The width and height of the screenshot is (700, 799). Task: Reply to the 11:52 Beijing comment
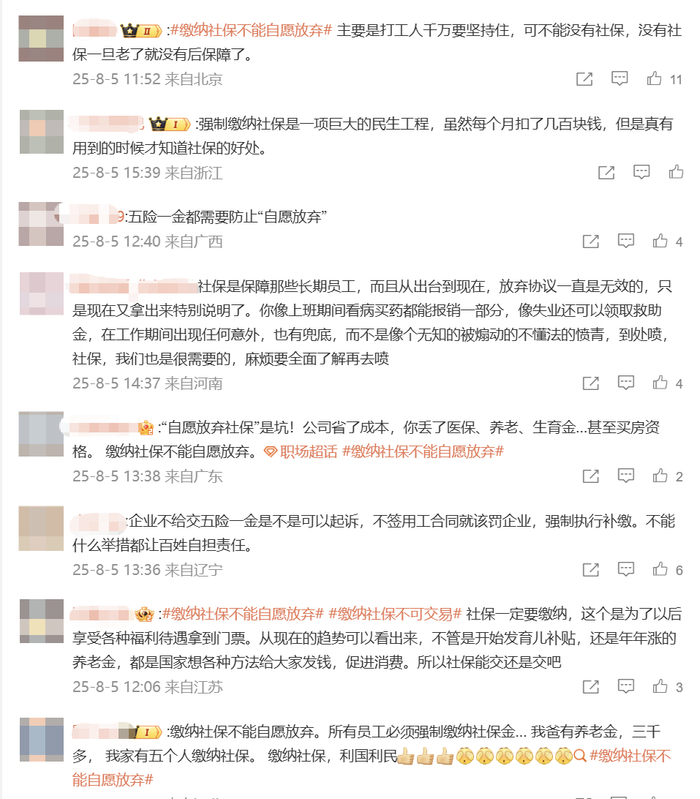click(x=620, y=78)
